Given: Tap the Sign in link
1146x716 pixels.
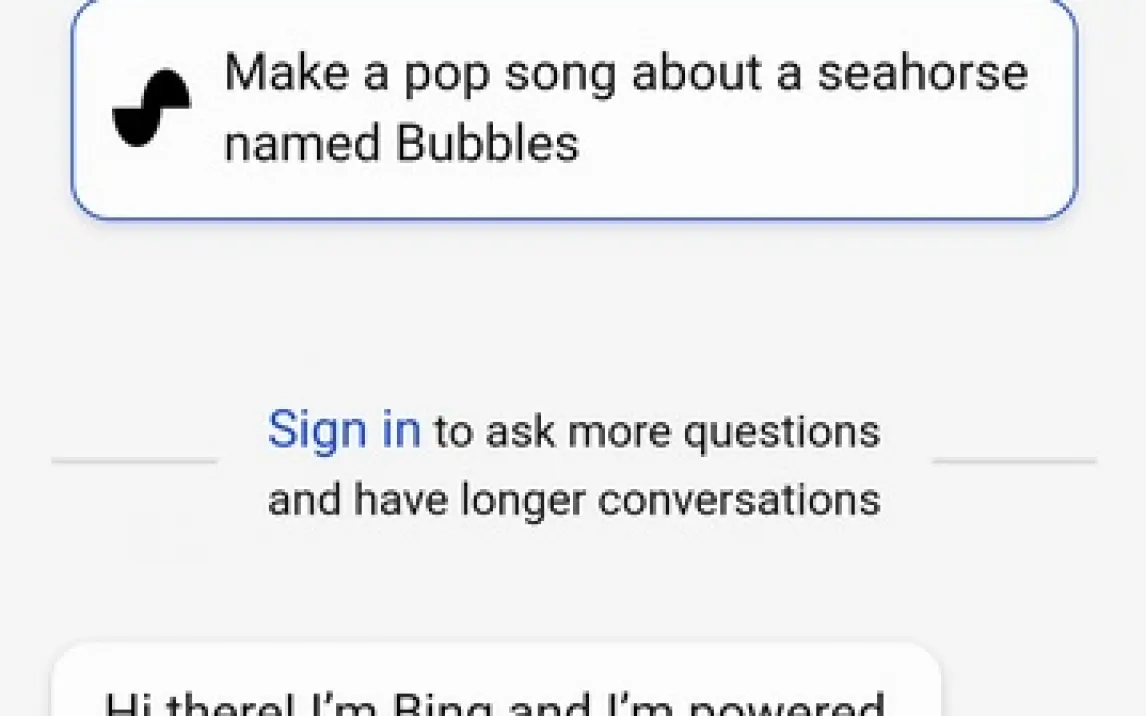Looking at the screenshot, I should point(343,431).
